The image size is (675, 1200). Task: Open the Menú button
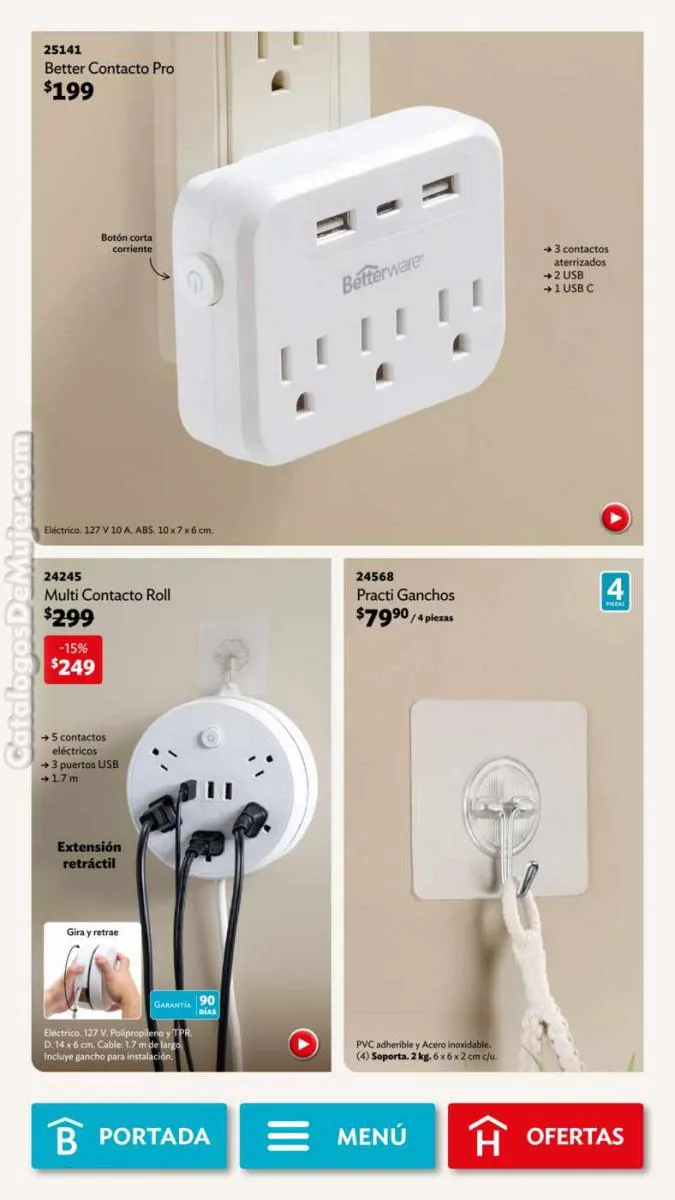(337, 1136)
